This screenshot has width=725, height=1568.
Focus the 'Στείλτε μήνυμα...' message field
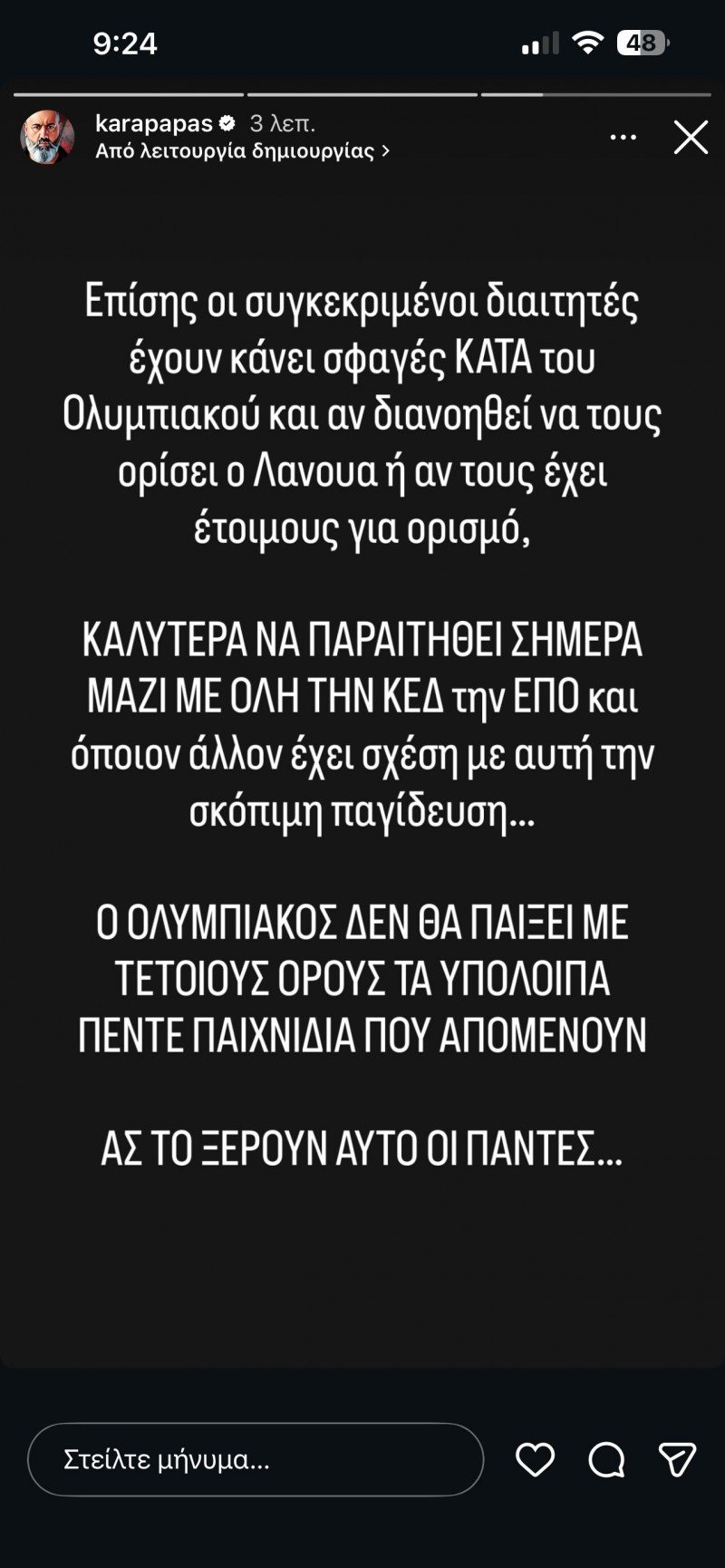pos(256,1459)
